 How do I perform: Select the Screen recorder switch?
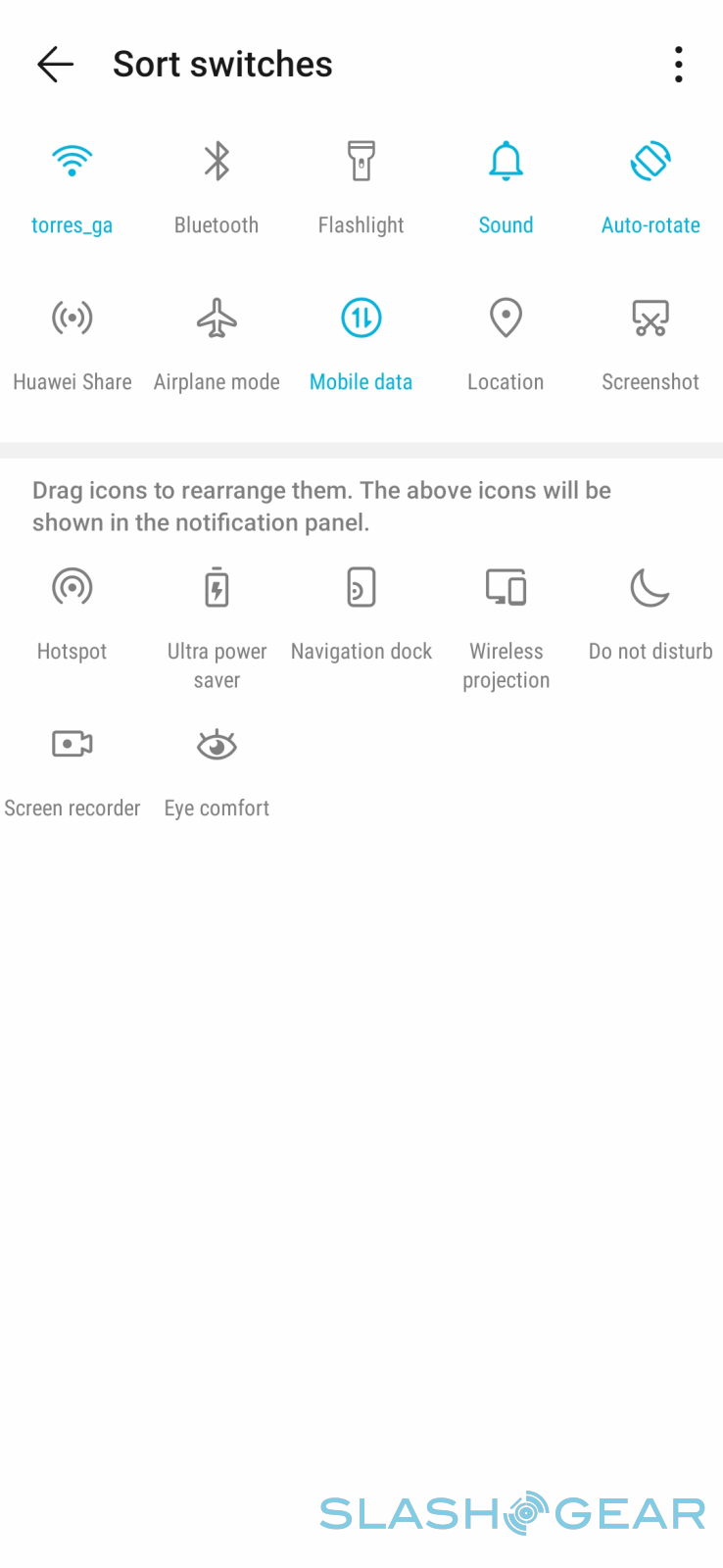click(72, 745)
